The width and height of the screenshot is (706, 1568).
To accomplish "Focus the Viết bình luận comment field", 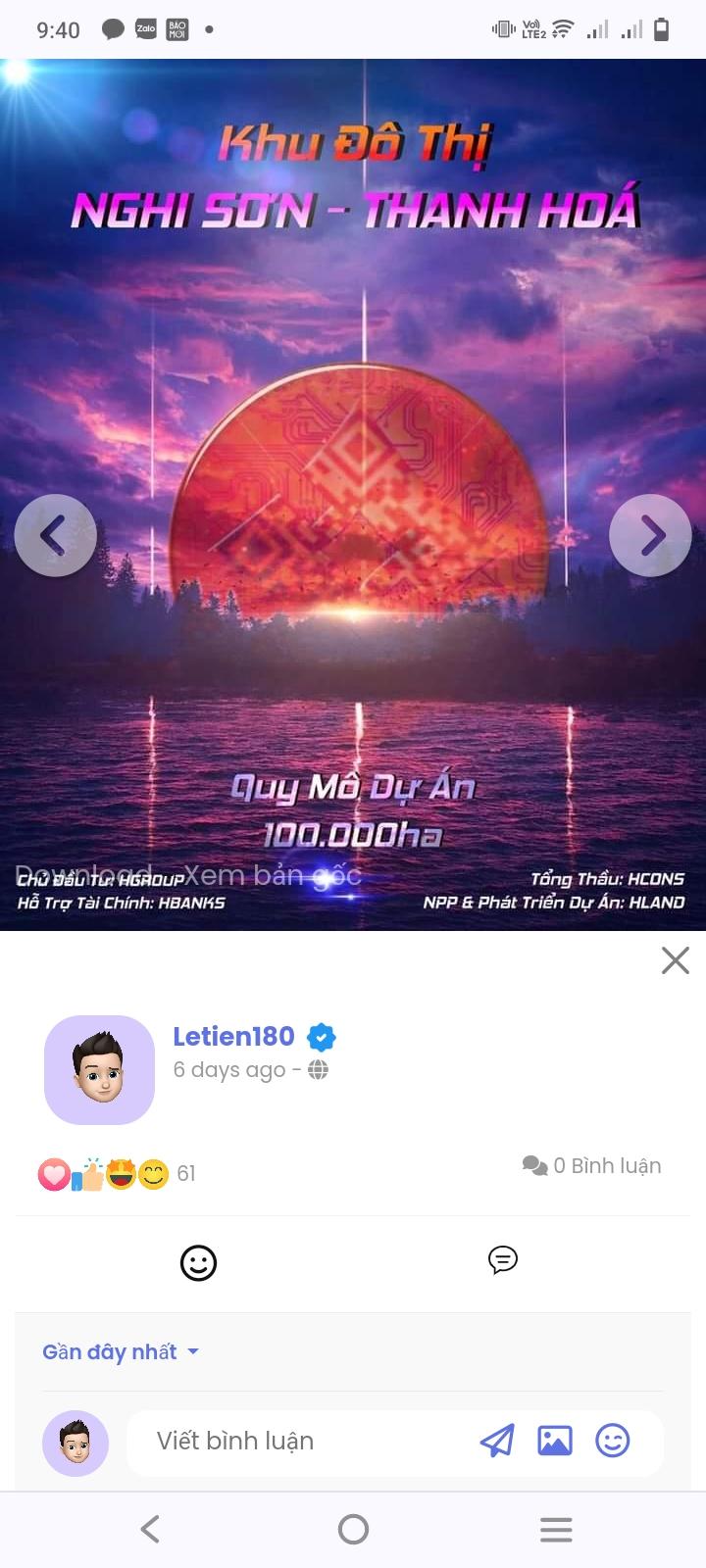I will click(x=294, y=1441).
